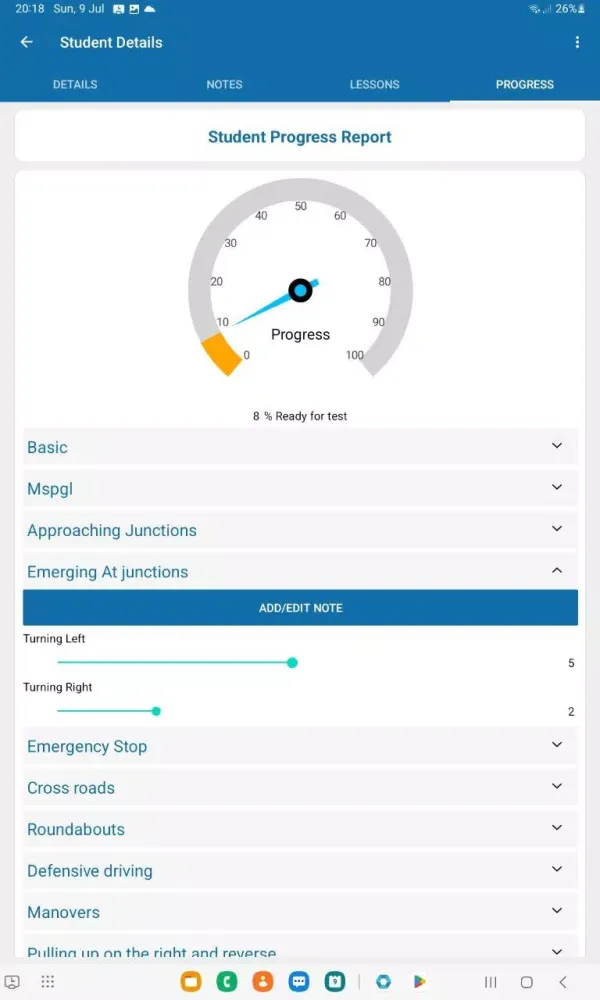Tap the Add/Edit Note button
This screenshot has height=1000, width=600.
[x=300, y=608]
